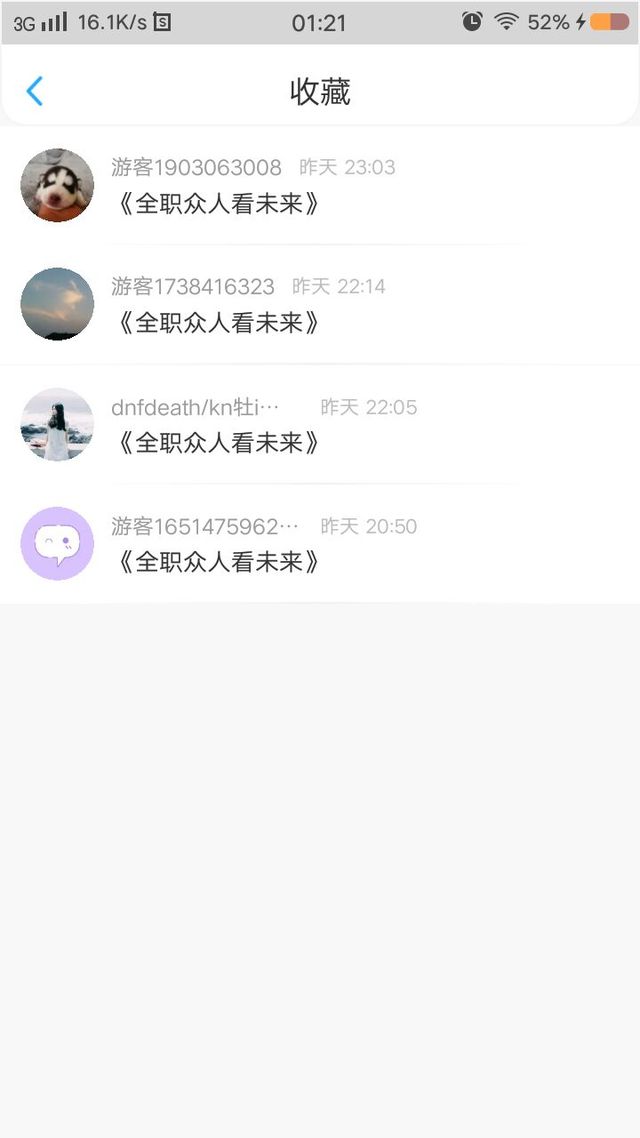Go back from the 收藏 page
The height and width of the screenshot is (1138, 640).
pos(35,91)
